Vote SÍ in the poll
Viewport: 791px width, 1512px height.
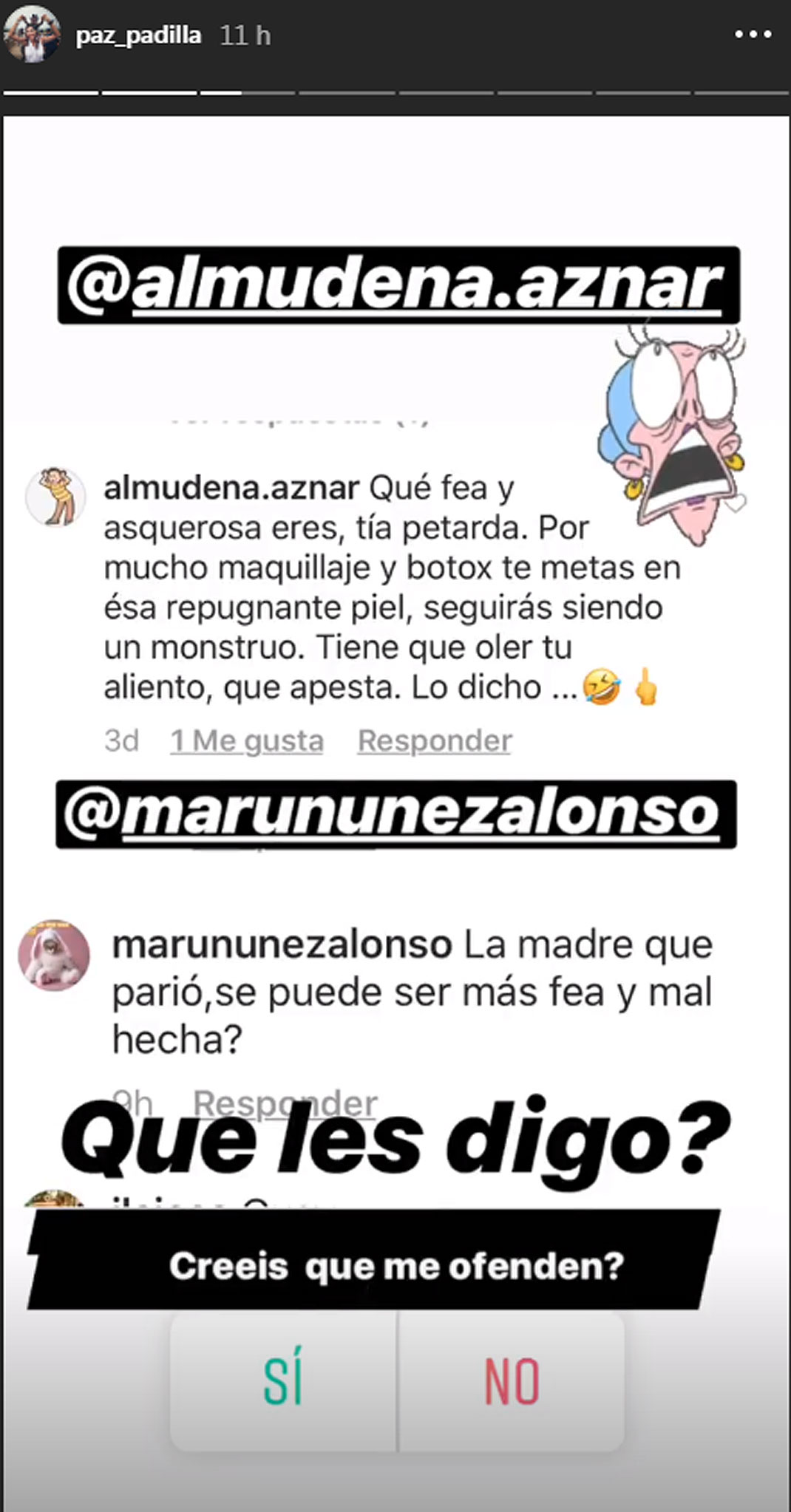[284, 1381]
